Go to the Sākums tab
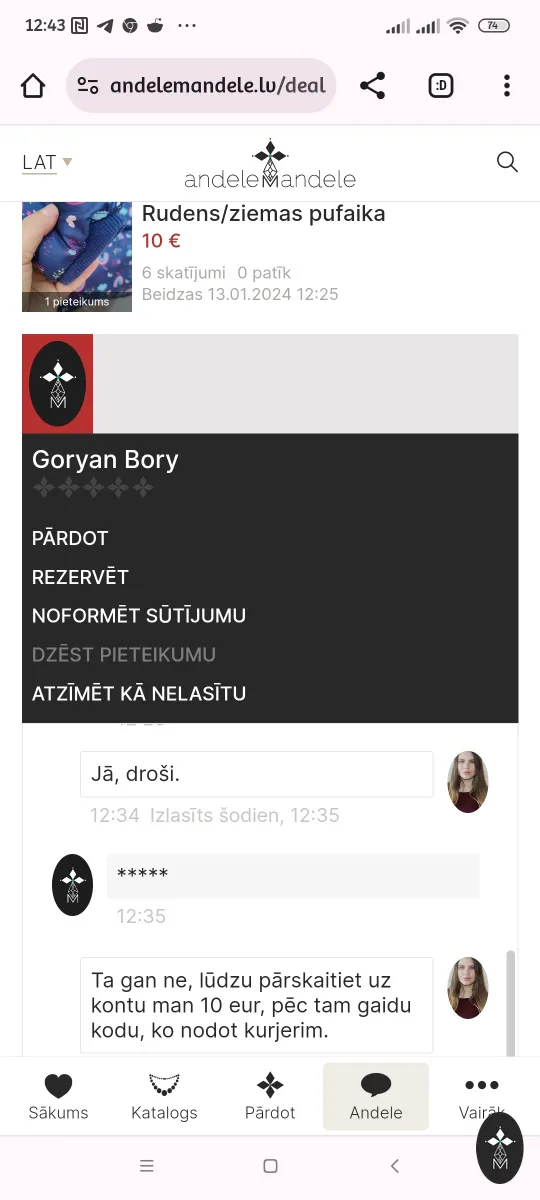Viewport: 540px width, 1200px height. (x=59, y=1096)
